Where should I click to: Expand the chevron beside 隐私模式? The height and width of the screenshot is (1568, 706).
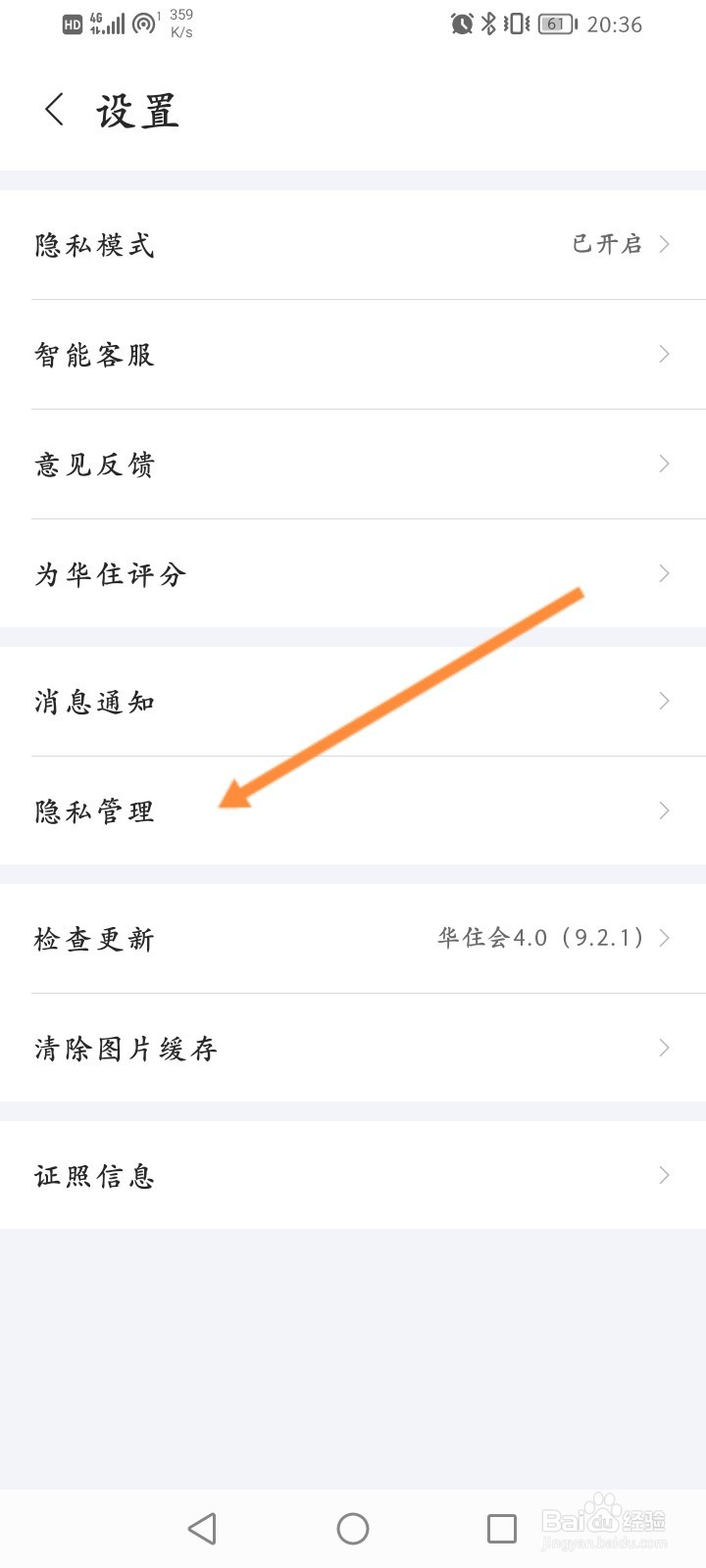[664, 244]
